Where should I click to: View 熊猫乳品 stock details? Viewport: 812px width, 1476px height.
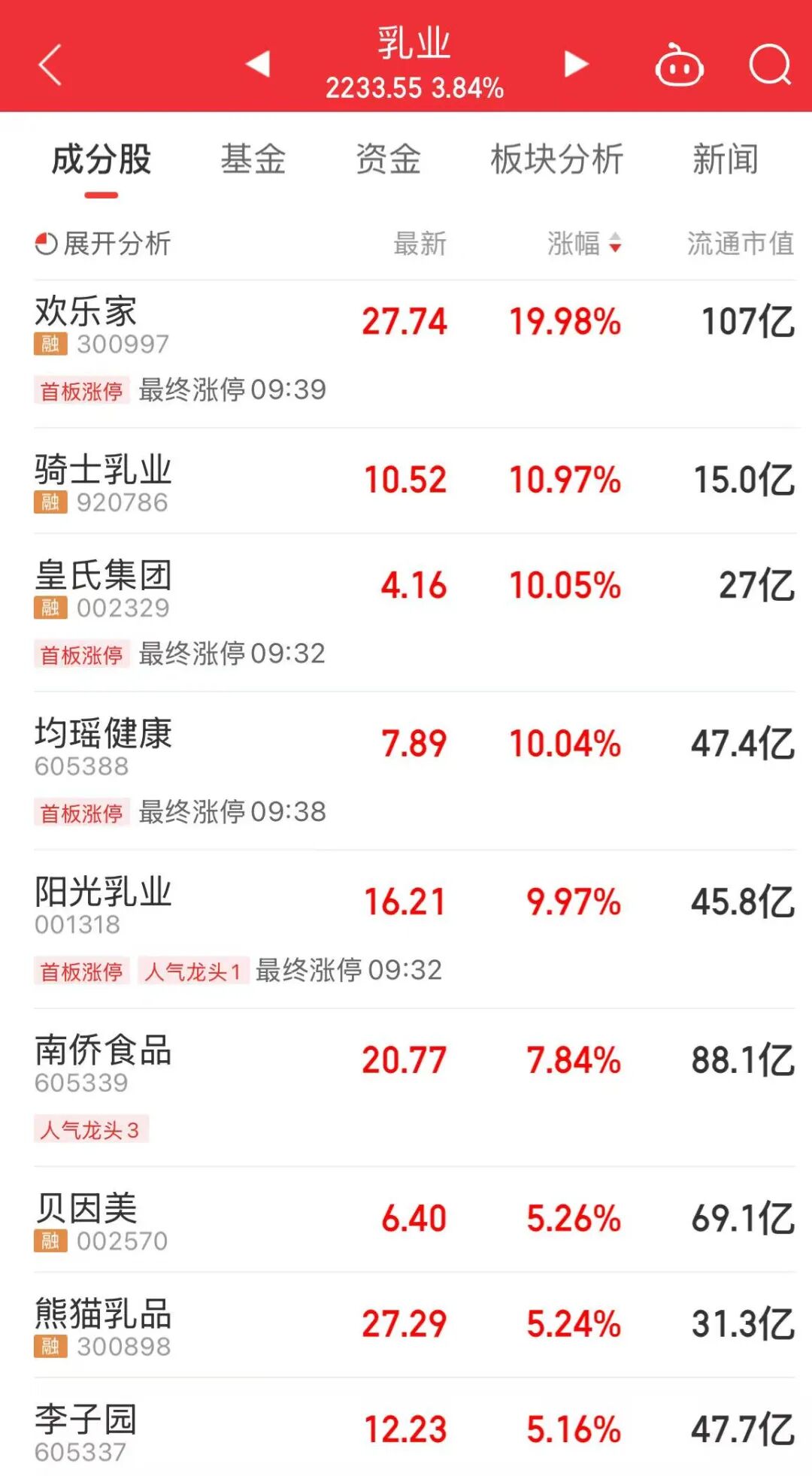pyautogui.click(x=103, y=1326)
